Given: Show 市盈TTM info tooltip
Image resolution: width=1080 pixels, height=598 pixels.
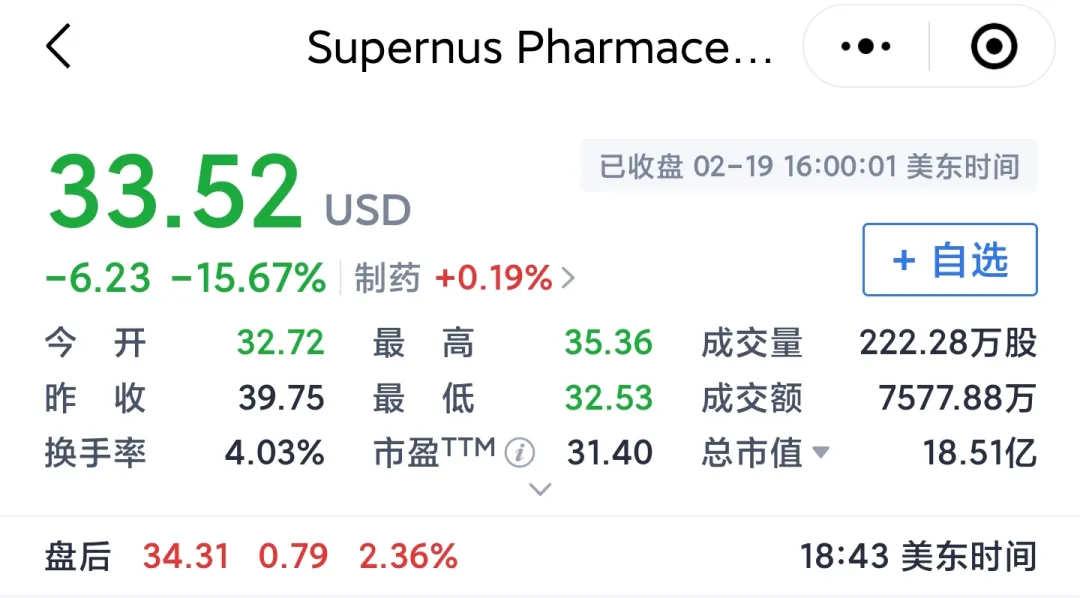Looking at the screenshot, I should click(519, 453).
